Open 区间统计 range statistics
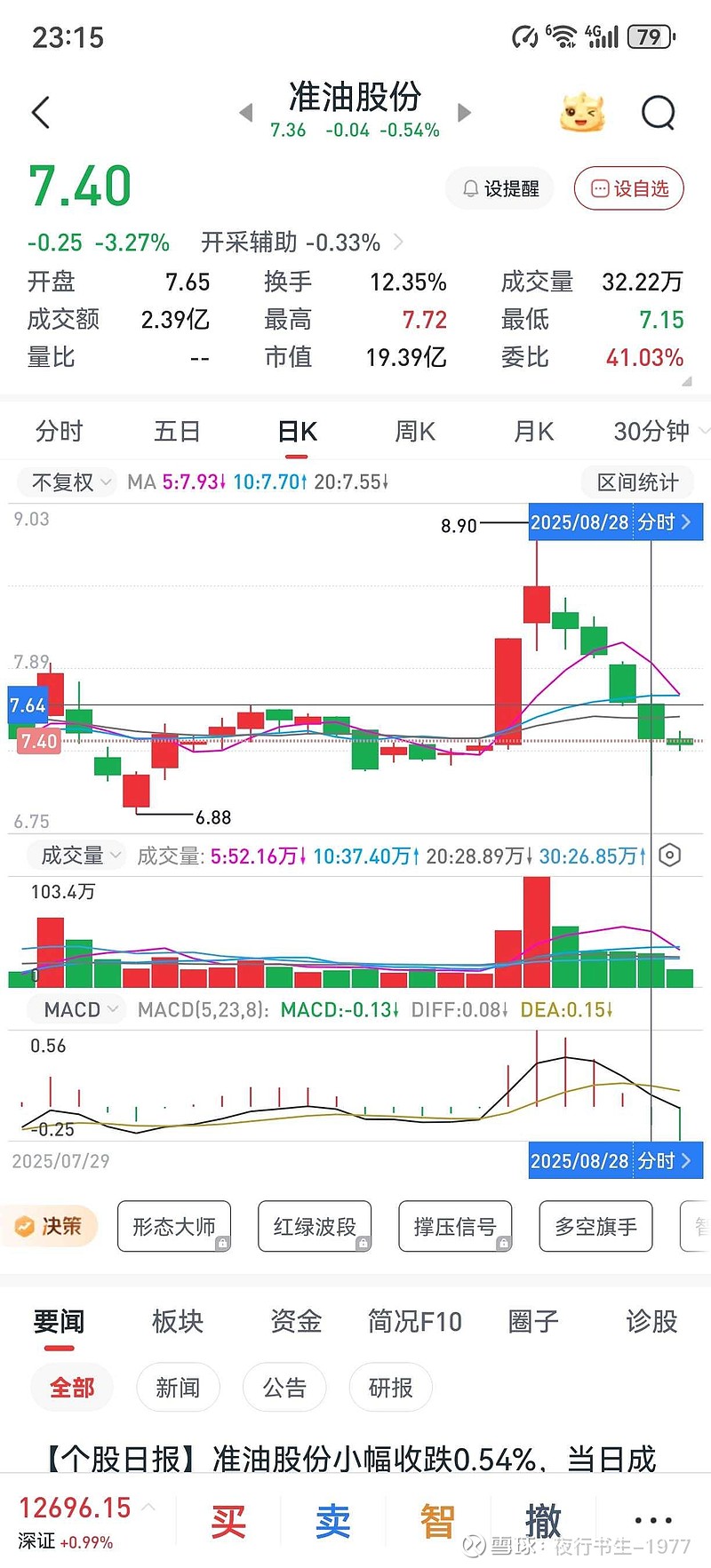This screenshot has height=1568, width=711. click(637, 482)
